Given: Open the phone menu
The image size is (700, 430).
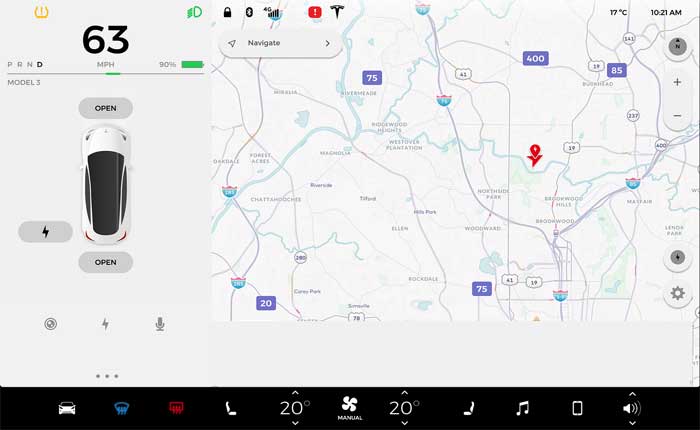Looking at the screenshot, I should (577, 408).
